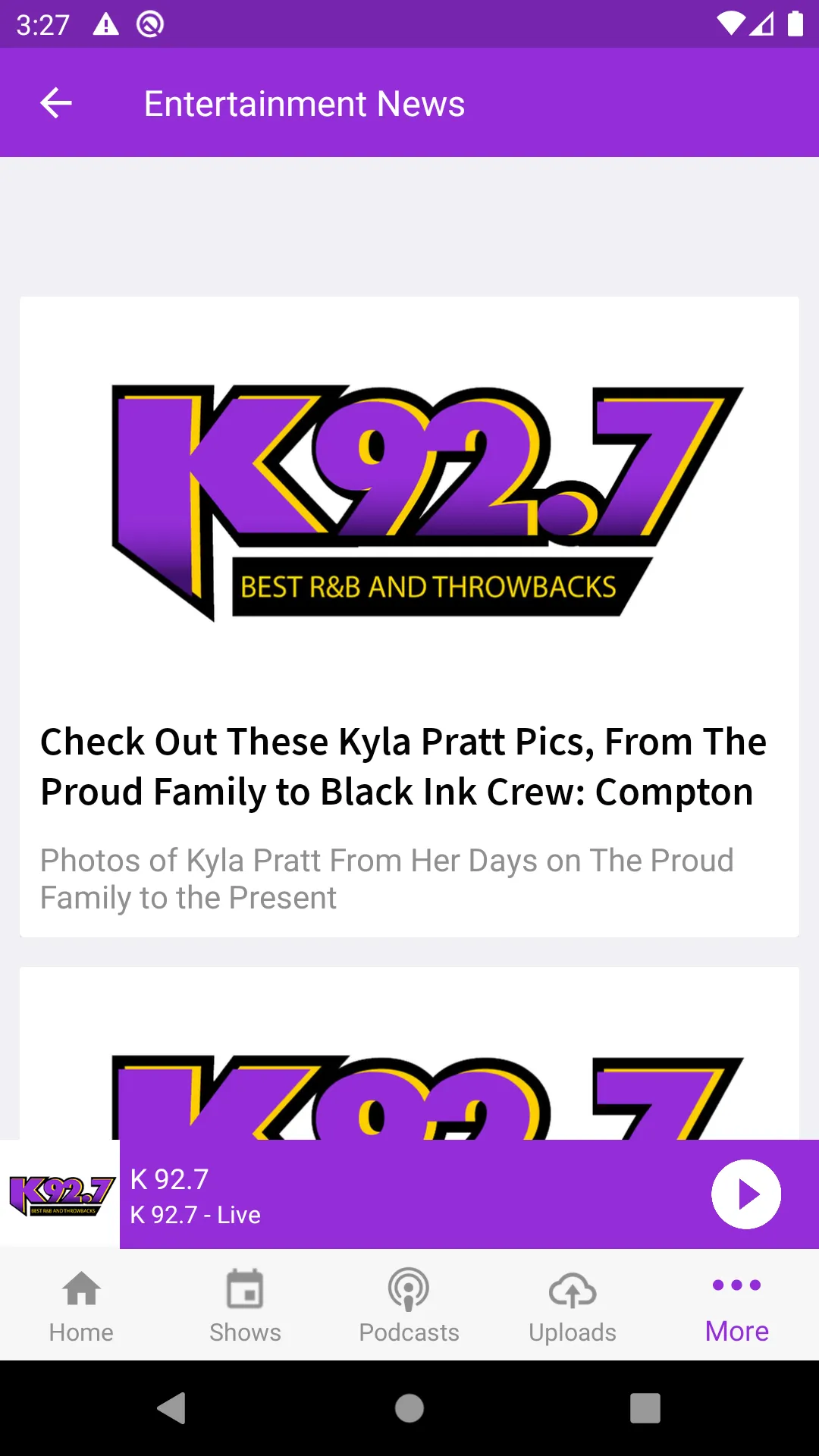Select the Uploads tab
The height and width of the screenshot is (1456, 819).
coord(573,1305)
